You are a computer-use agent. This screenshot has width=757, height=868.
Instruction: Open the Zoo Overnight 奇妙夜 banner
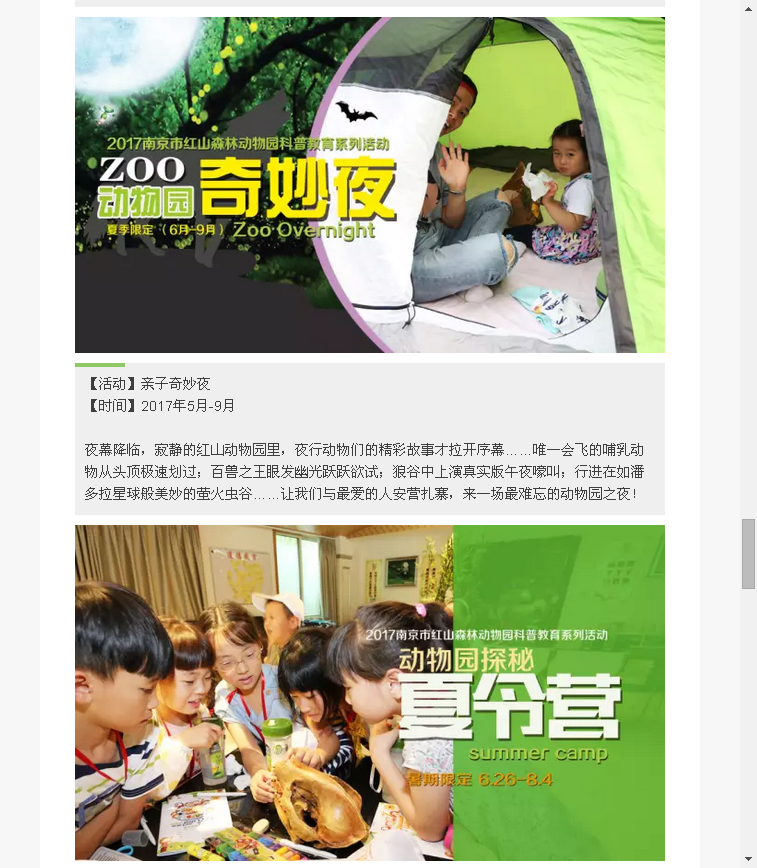369,185
